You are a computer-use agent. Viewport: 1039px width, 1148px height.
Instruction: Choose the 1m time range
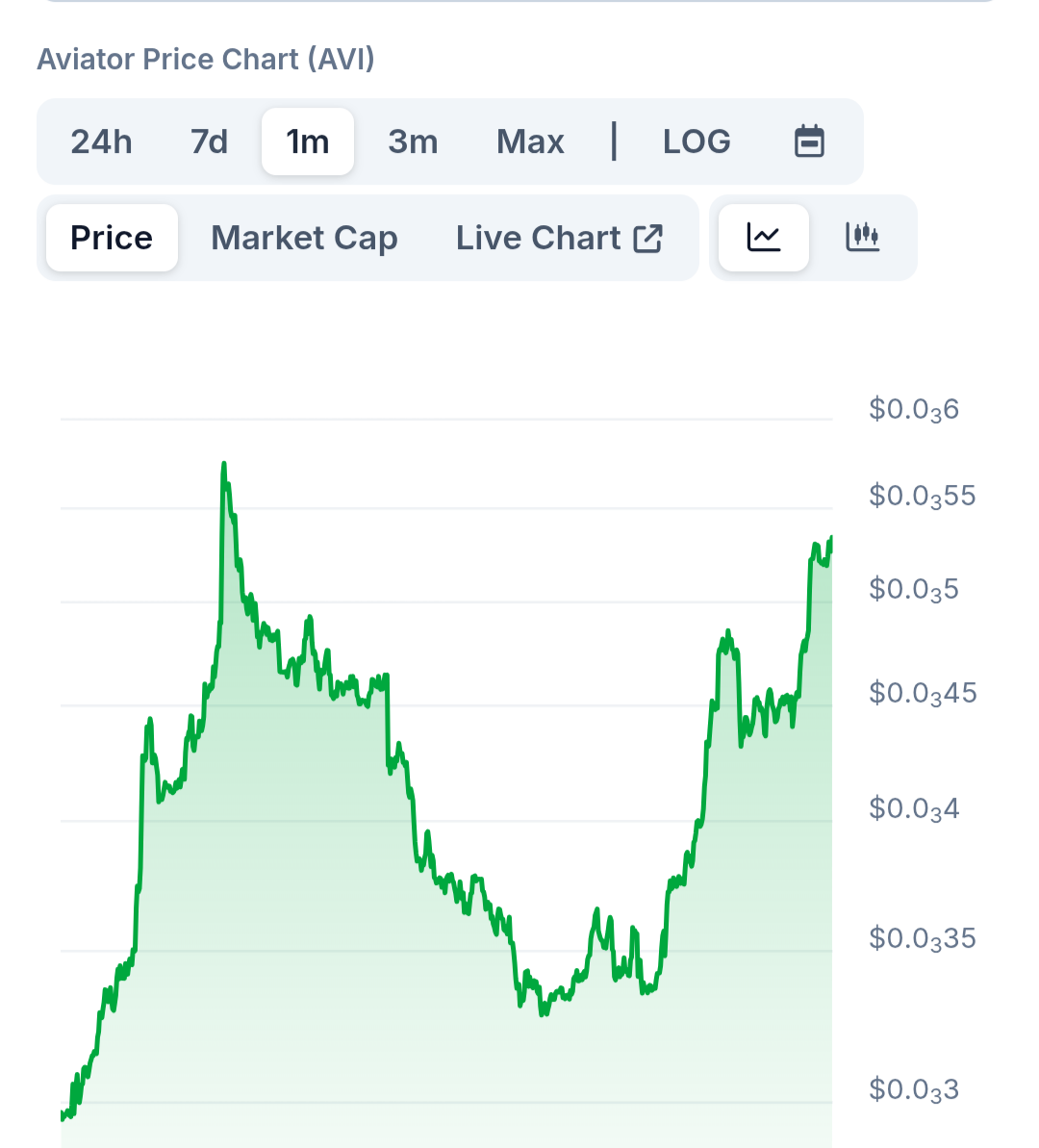point(308,141)
